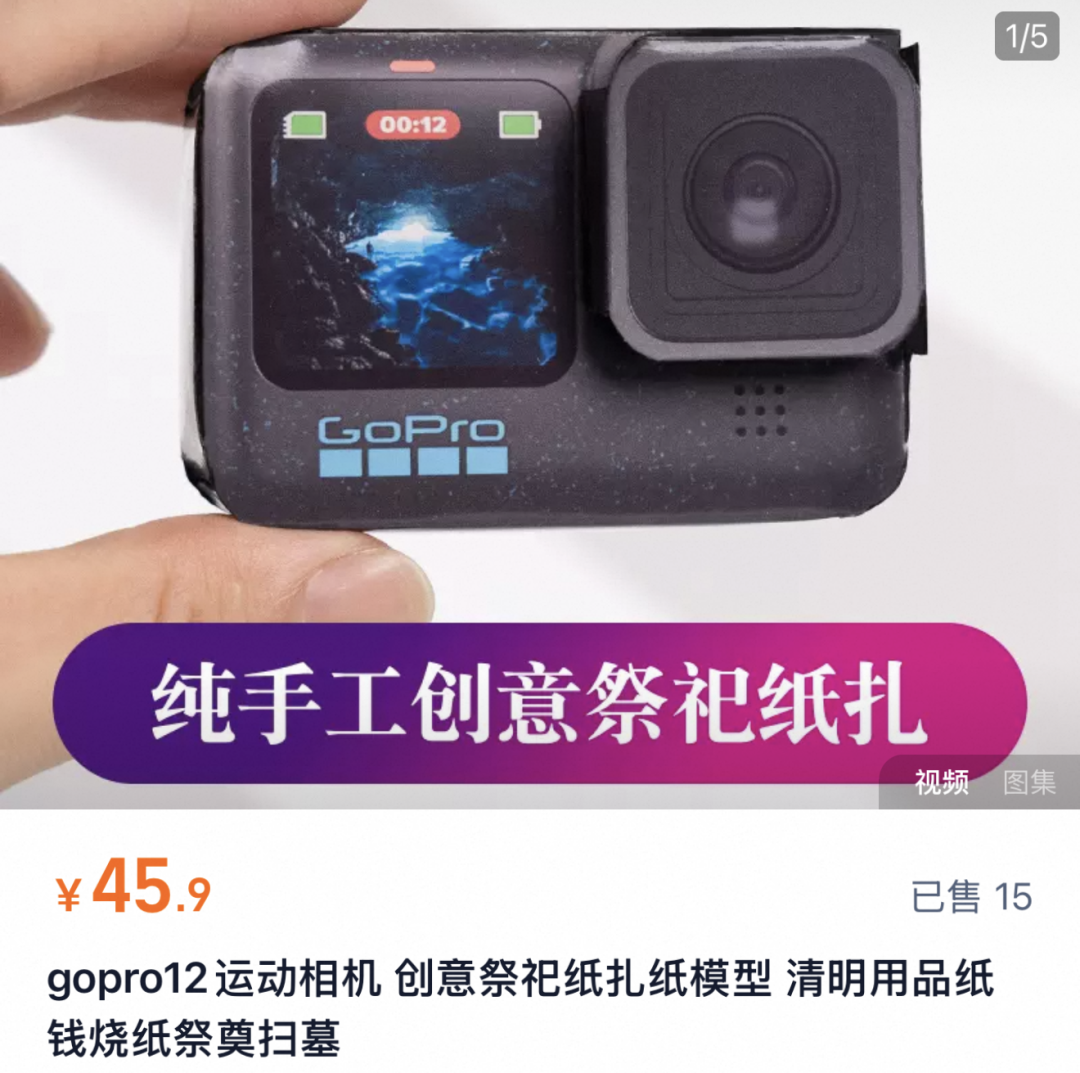Switch to the 图集 tab
This screenshot has height=1073, width=1080.
1029,782
